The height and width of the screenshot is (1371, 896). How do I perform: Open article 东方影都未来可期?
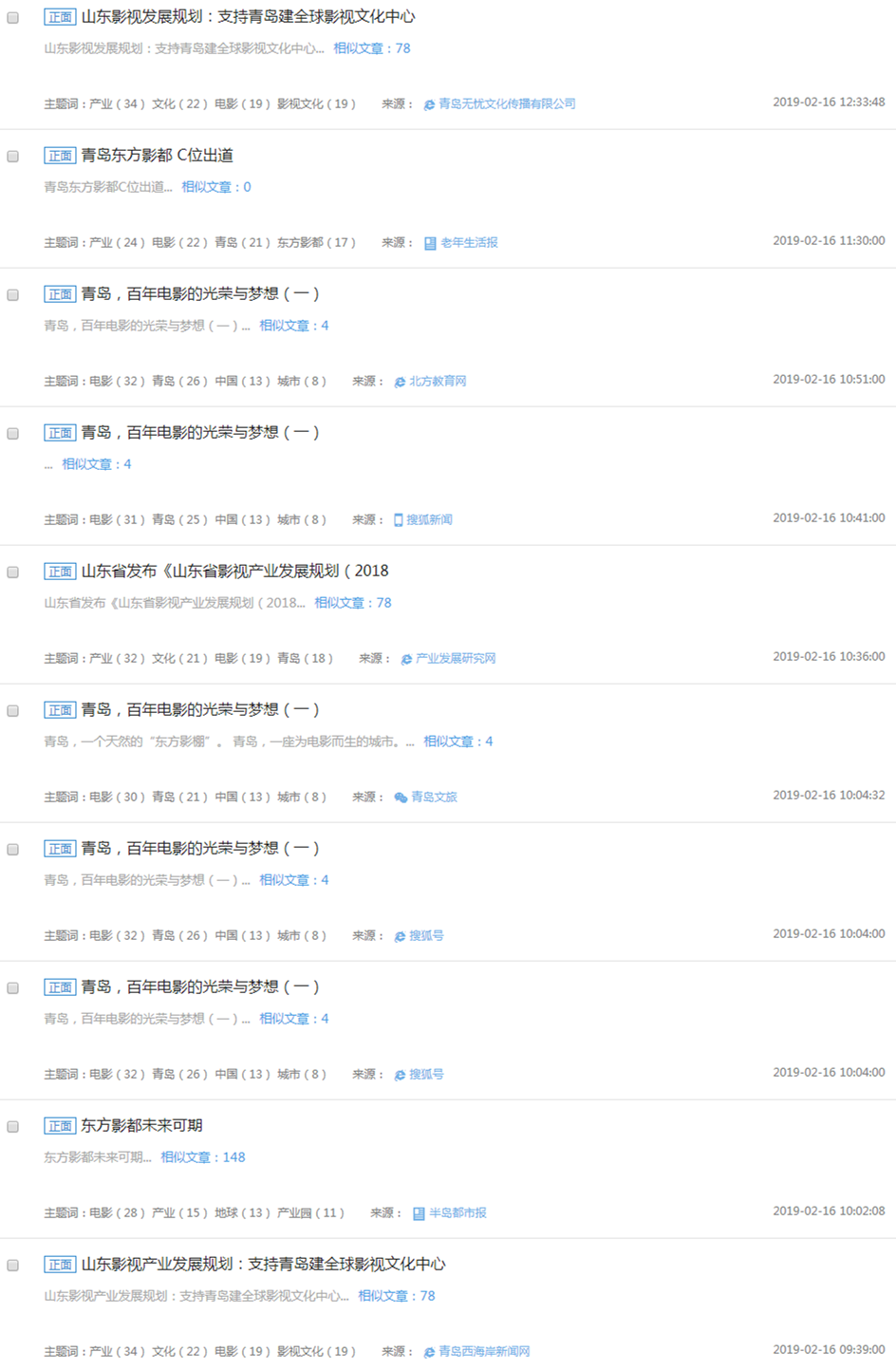click(x=141, y=1126)
